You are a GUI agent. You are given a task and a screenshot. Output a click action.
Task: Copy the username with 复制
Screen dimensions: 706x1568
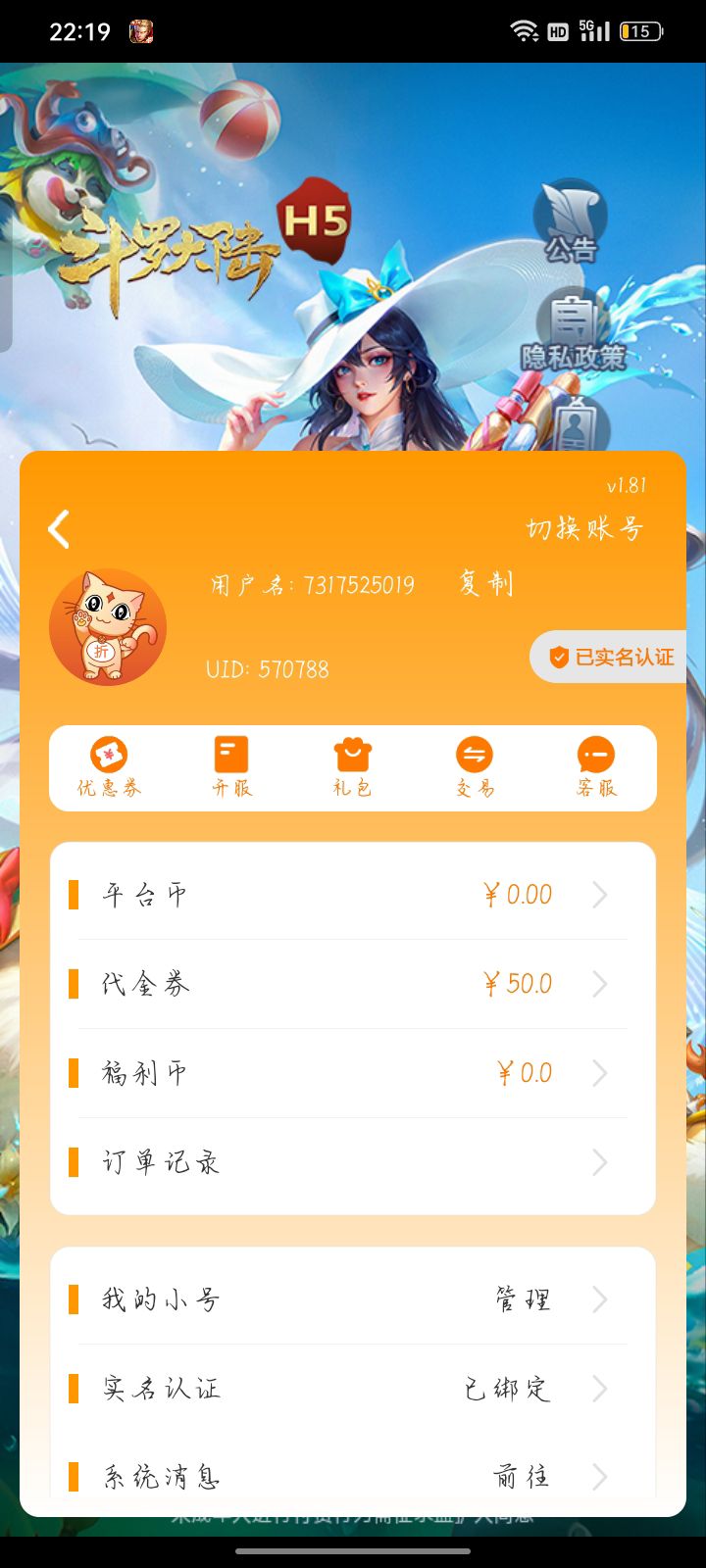click(x=485, y=584)
